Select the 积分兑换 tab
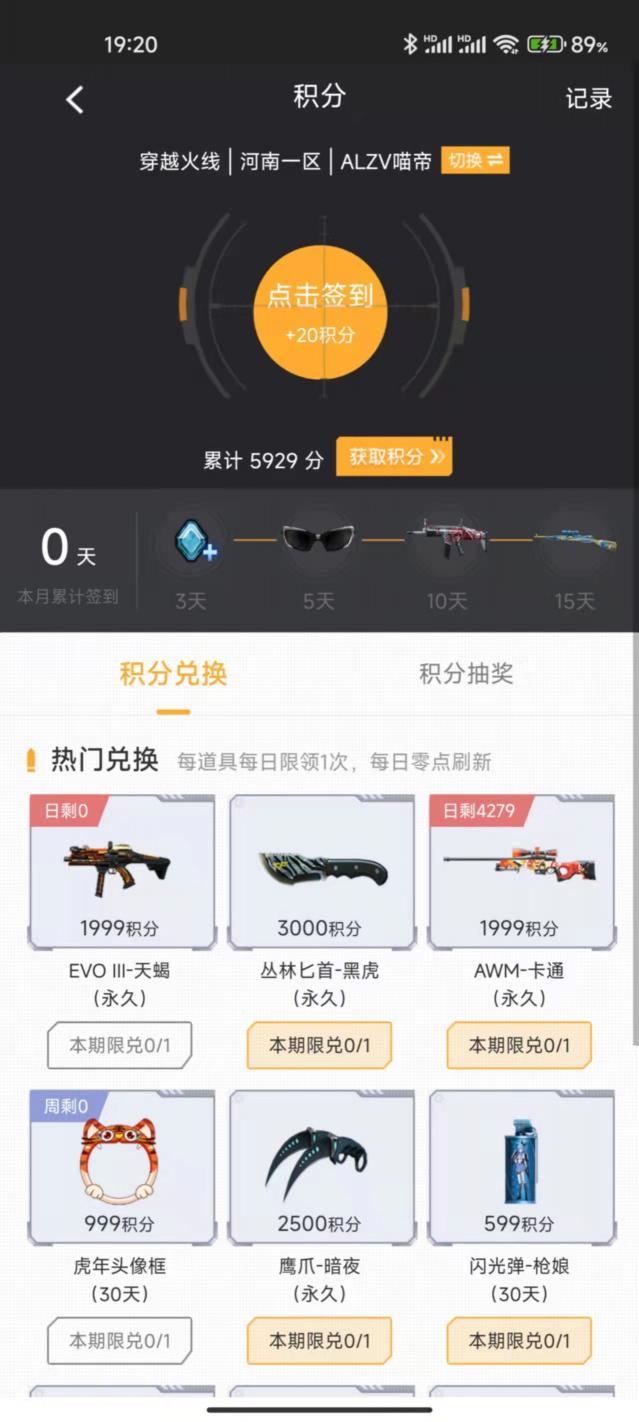Viewport: 639px width, 1422px height. pyautogui.click(x=173, y=674)
